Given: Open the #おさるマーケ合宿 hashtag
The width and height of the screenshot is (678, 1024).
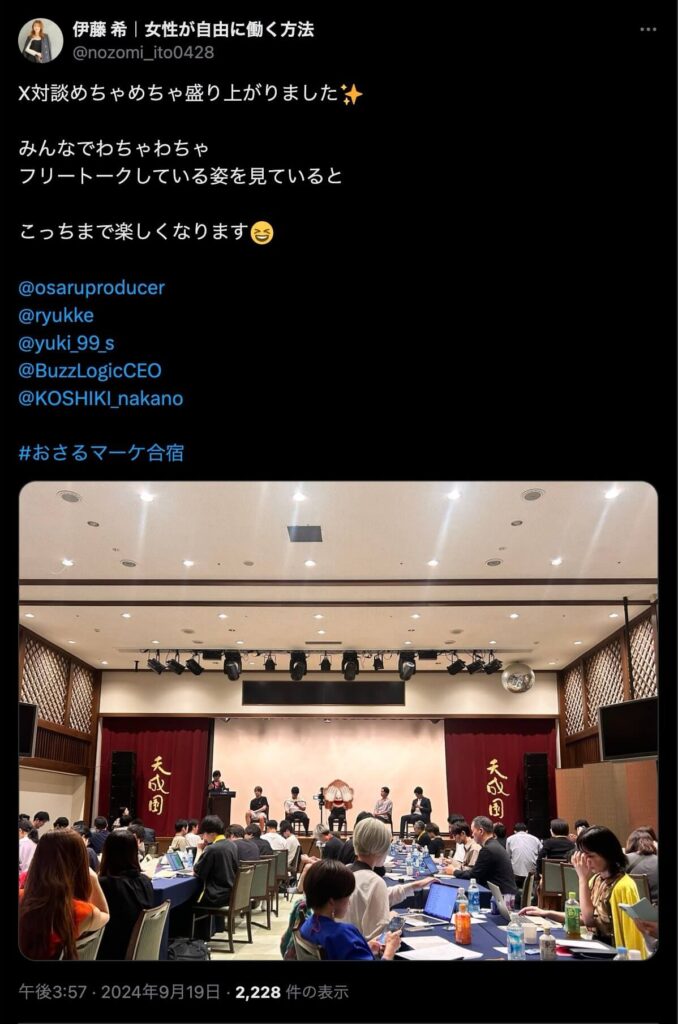Looking at the screenshot, I should pyautogui.click(x=101, y=453).
